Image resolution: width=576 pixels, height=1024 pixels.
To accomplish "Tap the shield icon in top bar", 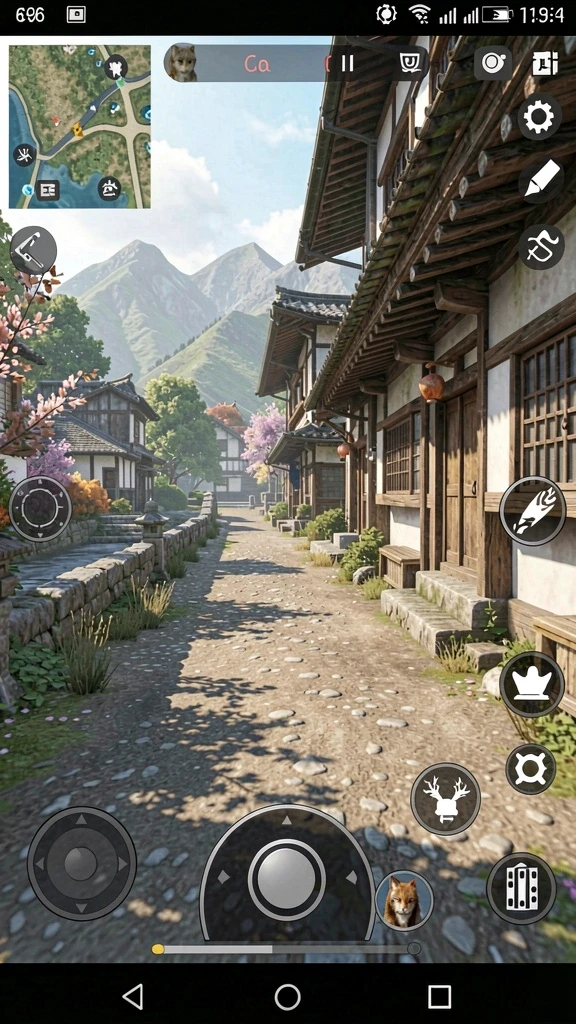I will click(409, 63).
